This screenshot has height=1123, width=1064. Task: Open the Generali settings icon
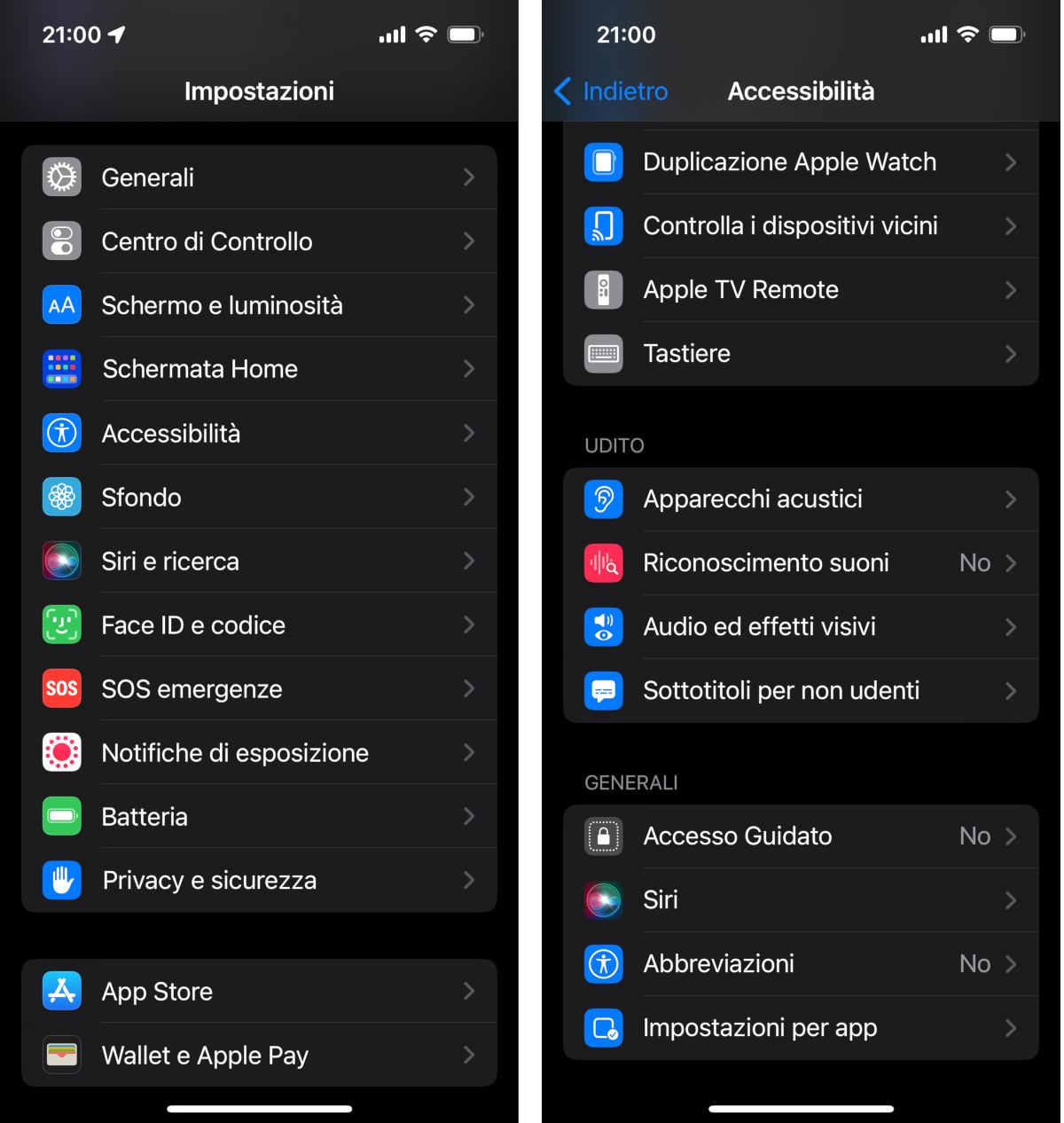(61, 177)
